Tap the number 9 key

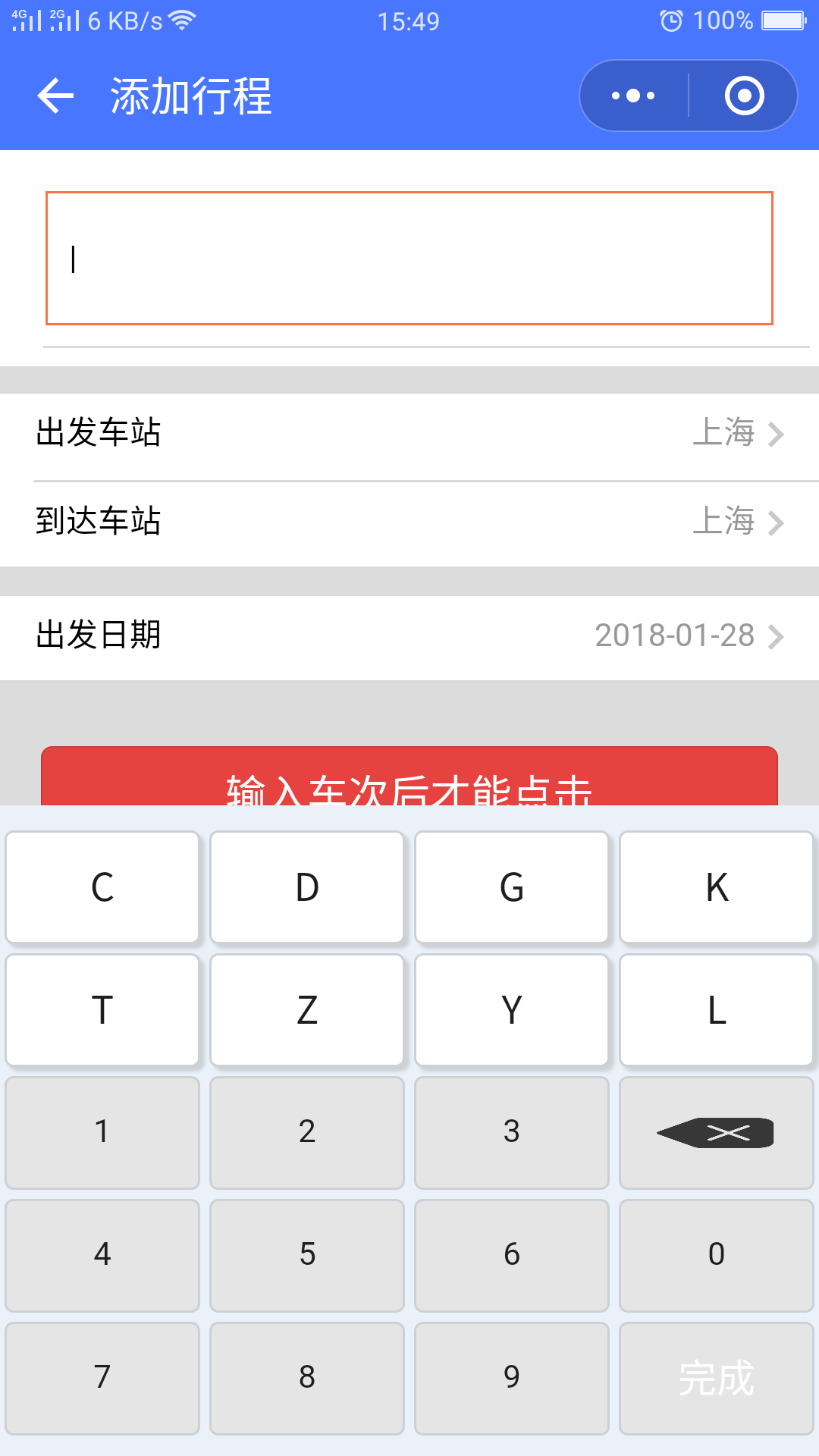point(512,1379)
